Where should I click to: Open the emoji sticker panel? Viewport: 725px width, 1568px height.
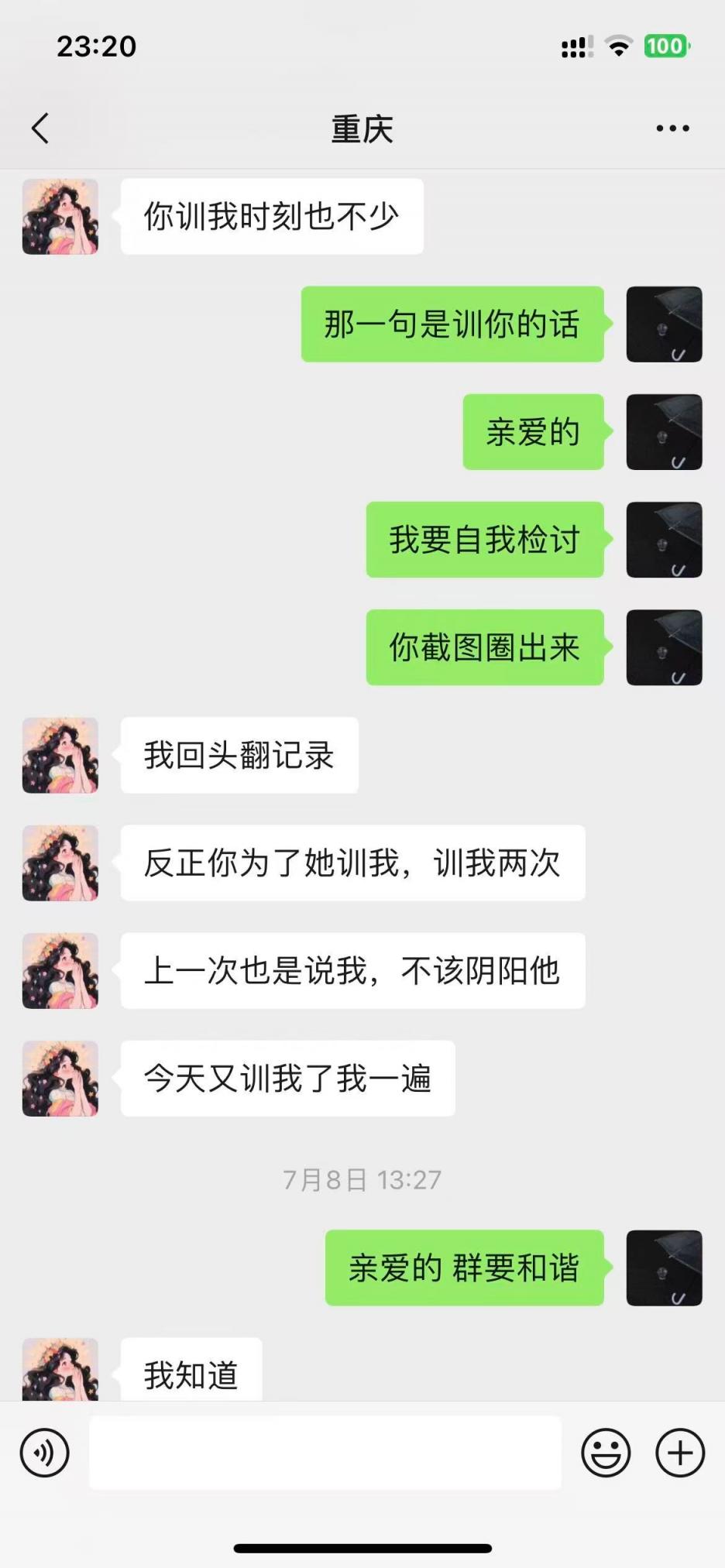(x=606, y=1453)
